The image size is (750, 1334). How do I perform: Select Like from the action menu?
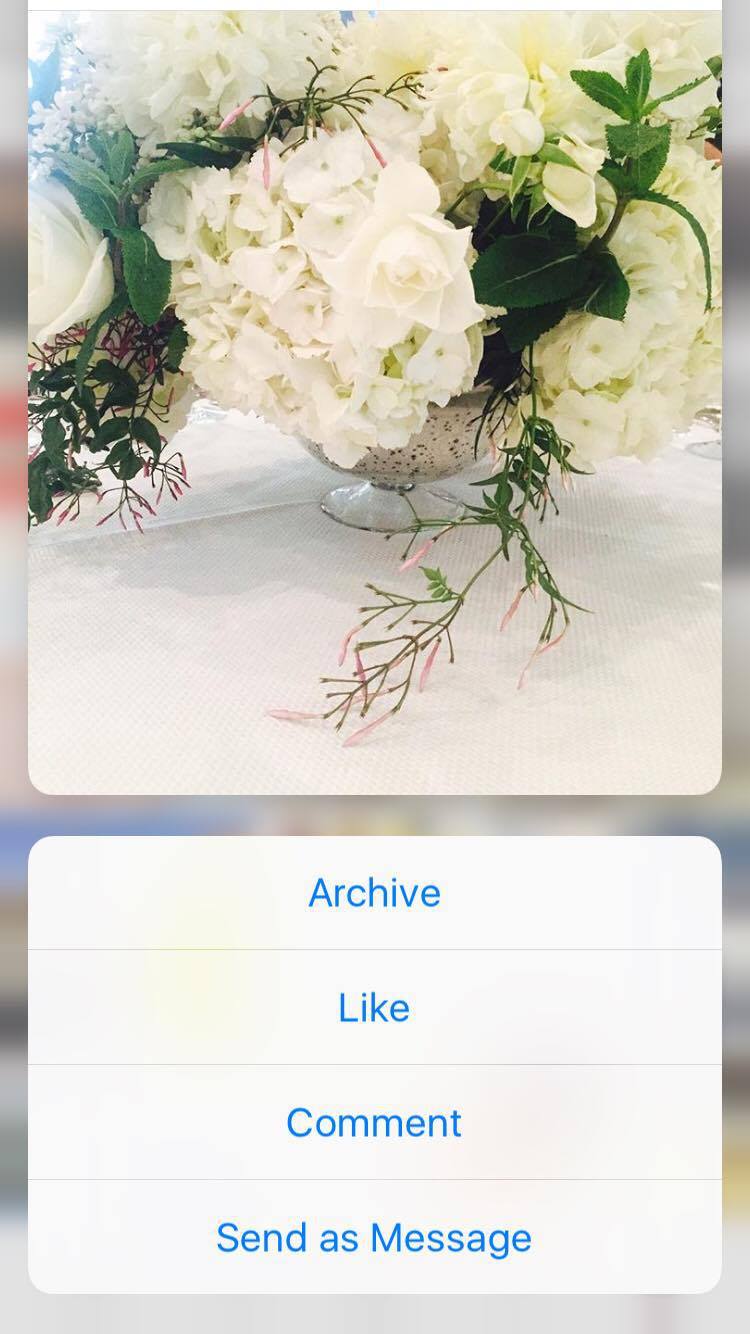[x=374, y=1008]
